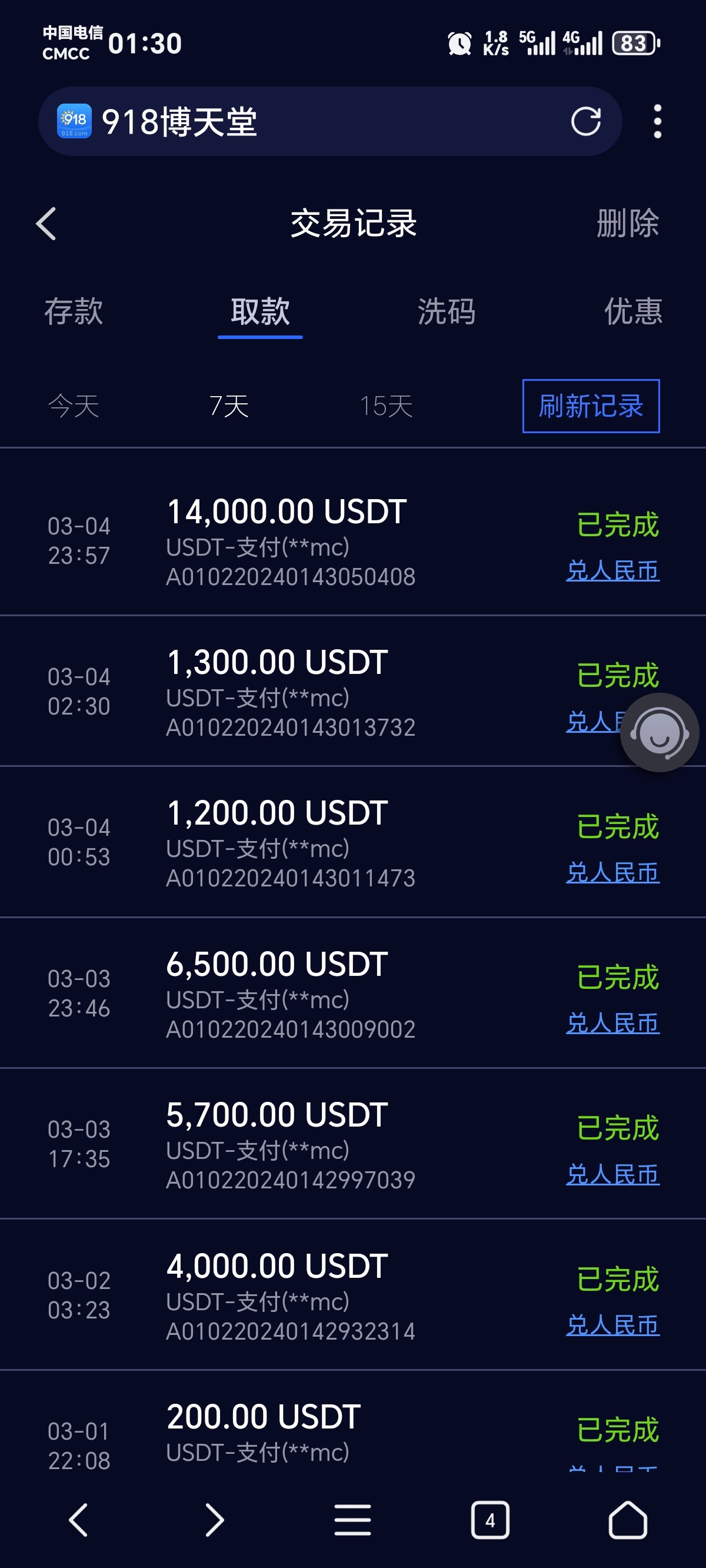This screenshot has width=706, height=1568.
Task: Open 兑人民币 link for 14,000.00 USDT
Action: tap(612, 571)
